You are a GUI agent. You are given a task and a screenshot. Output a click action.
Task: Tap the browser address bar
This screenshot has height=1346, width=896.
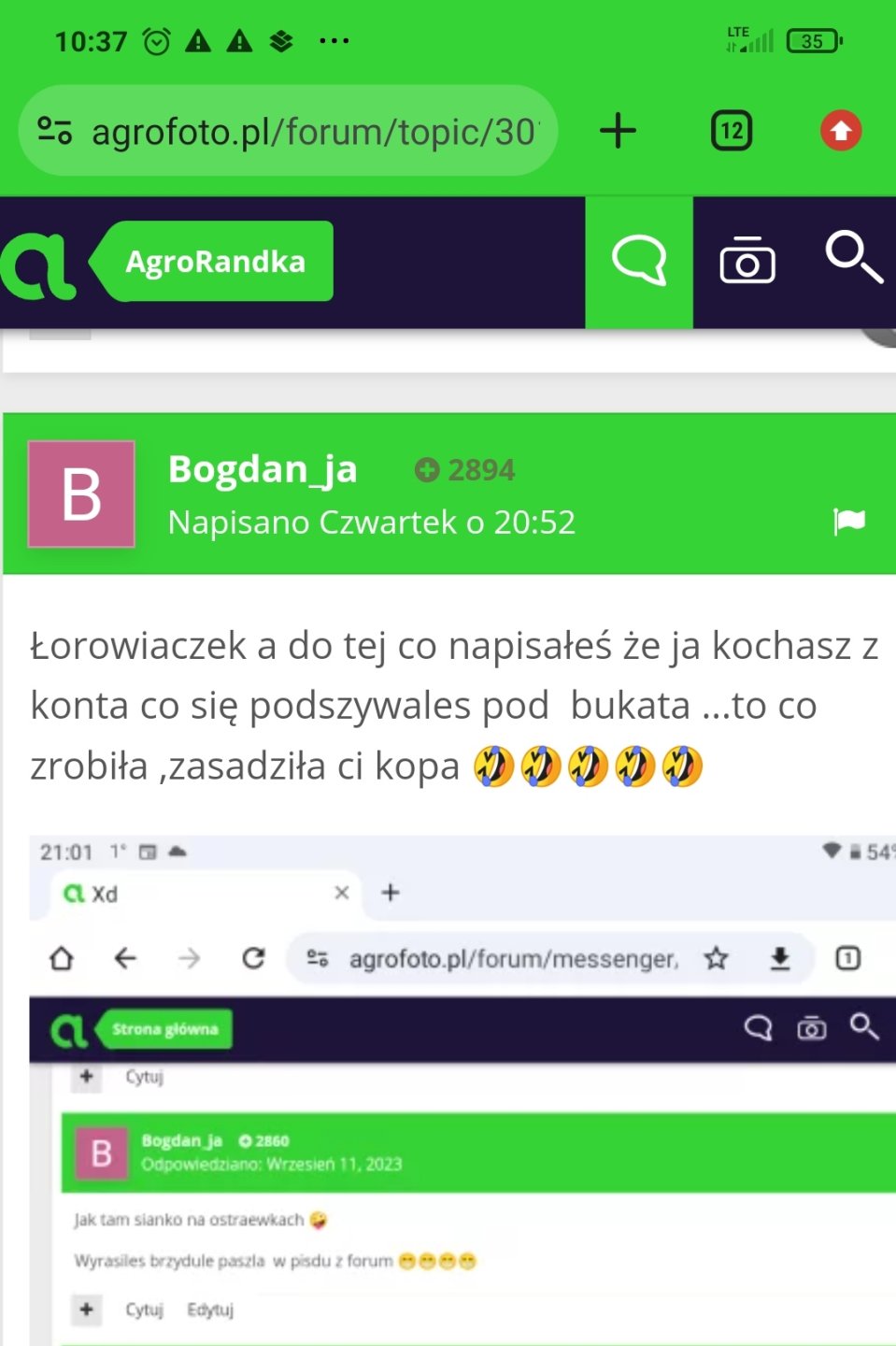313,132
